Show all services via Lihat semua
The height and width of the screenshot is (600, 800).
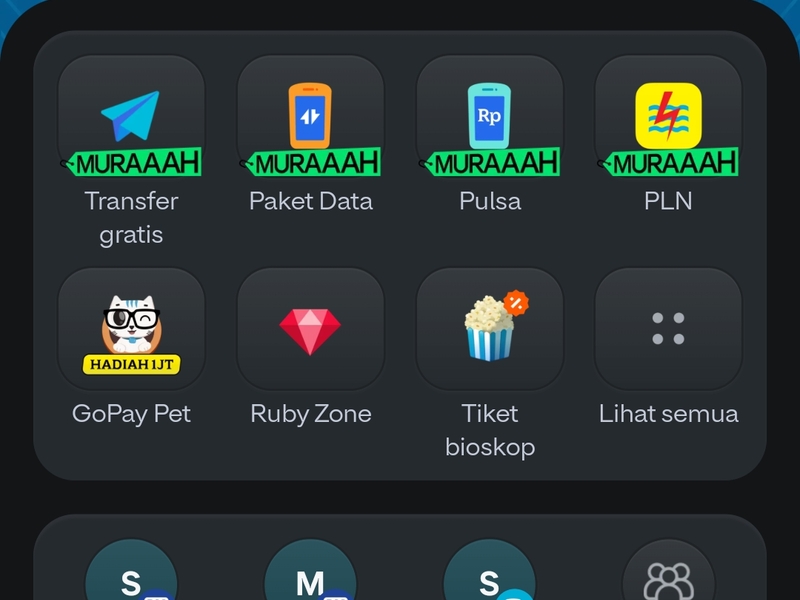(x=668, y=329)
